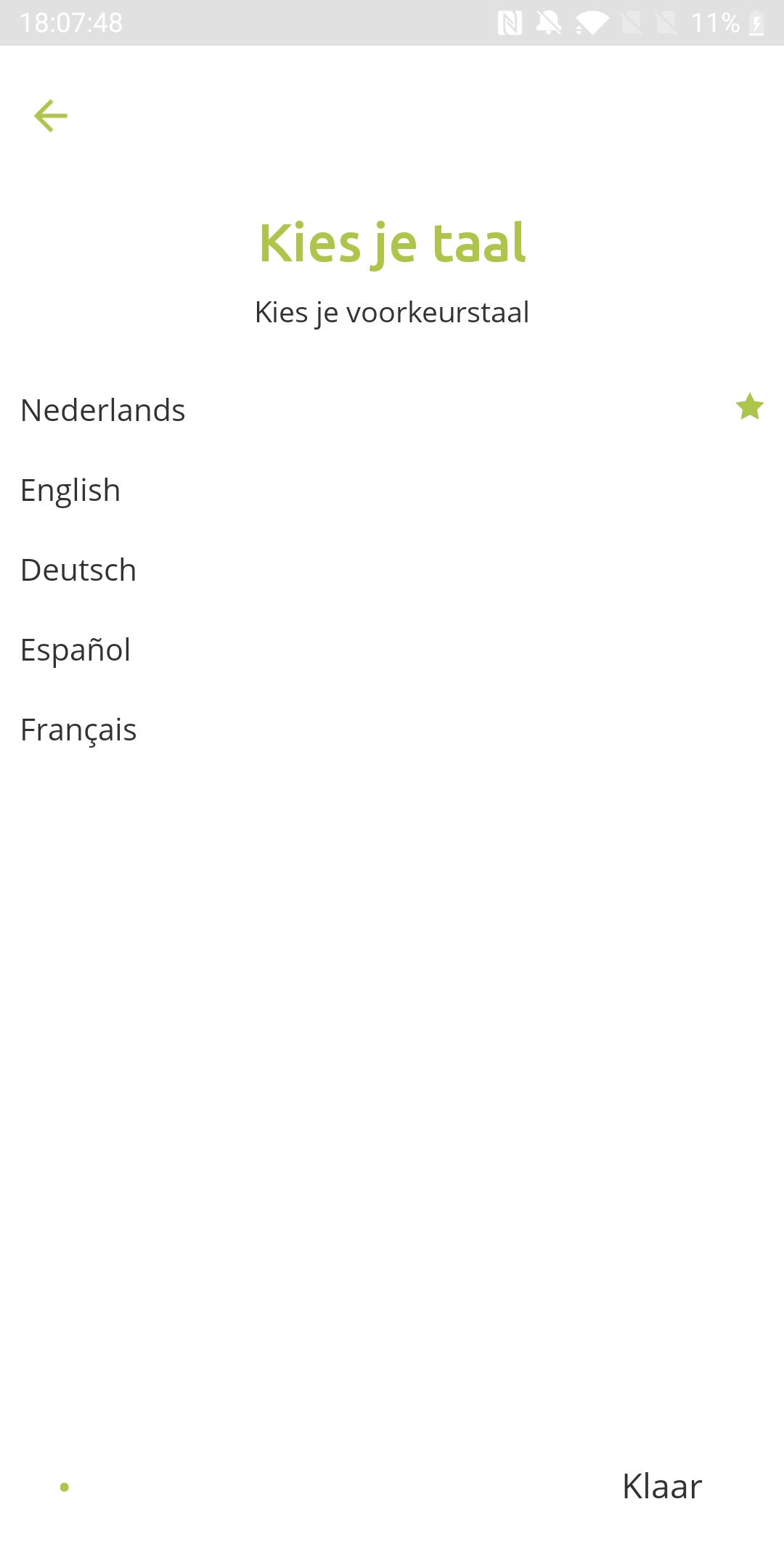
Task: Choose Français as language
Action: pyautogui.click(x=78, y=730)
